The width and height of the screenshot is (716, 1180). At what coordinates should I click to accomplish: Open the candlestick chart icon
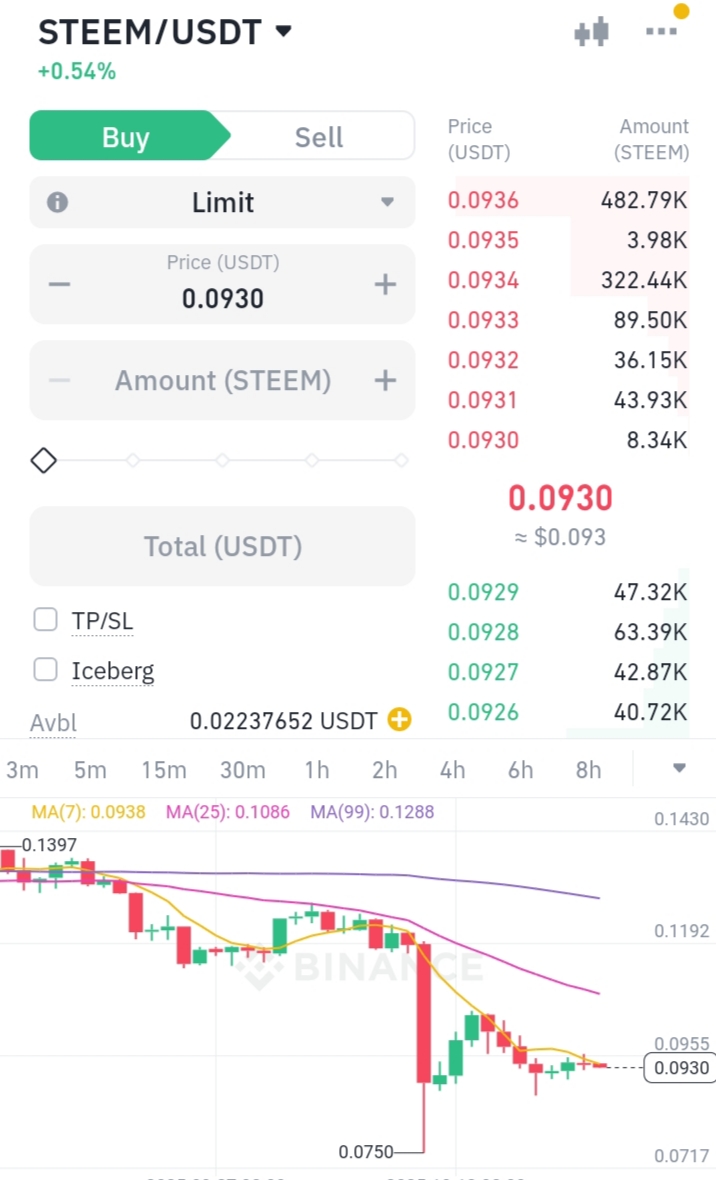591,32
